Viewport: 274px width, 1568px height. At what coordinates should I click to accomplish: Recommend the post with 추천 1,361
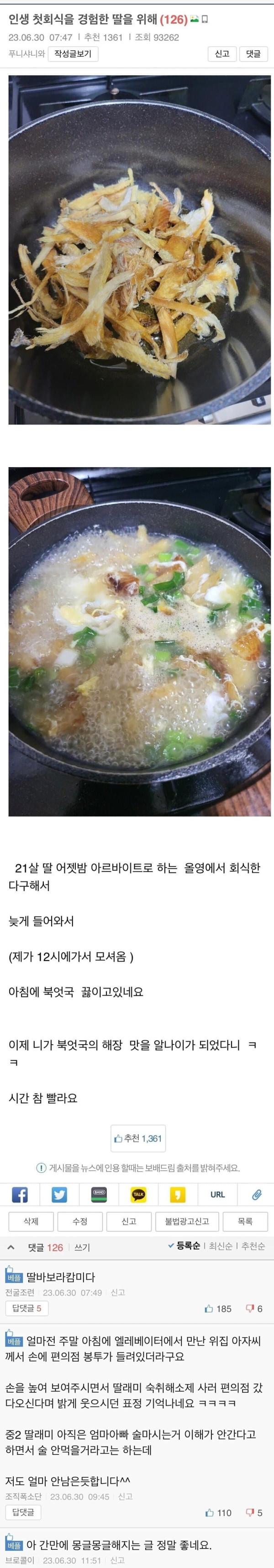pyautogui.click(x=138, y=1138)
